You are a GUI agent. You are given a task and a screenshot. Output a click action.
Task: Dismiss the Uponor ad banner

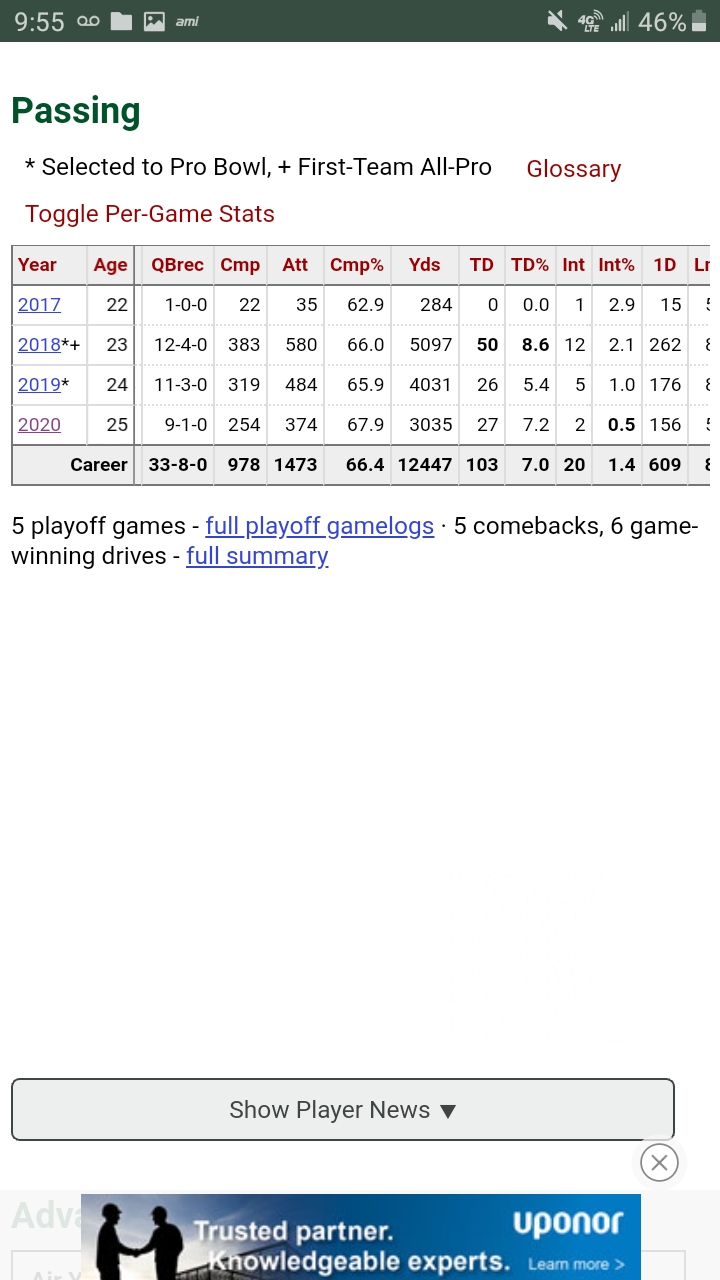(659, 1162)
